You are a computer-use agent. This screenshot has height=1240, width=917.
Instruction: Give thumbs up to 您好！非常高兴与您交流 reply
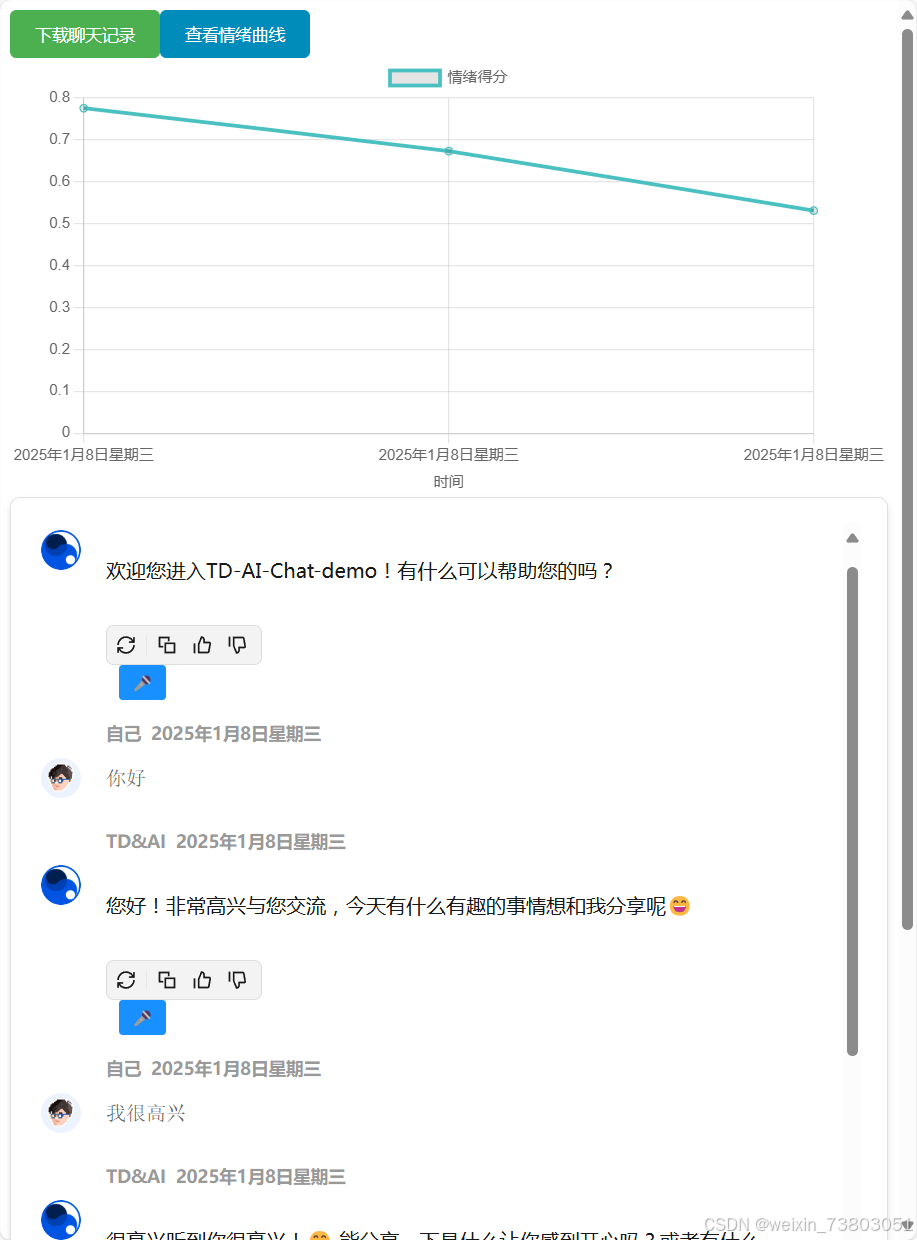point(203,980)
